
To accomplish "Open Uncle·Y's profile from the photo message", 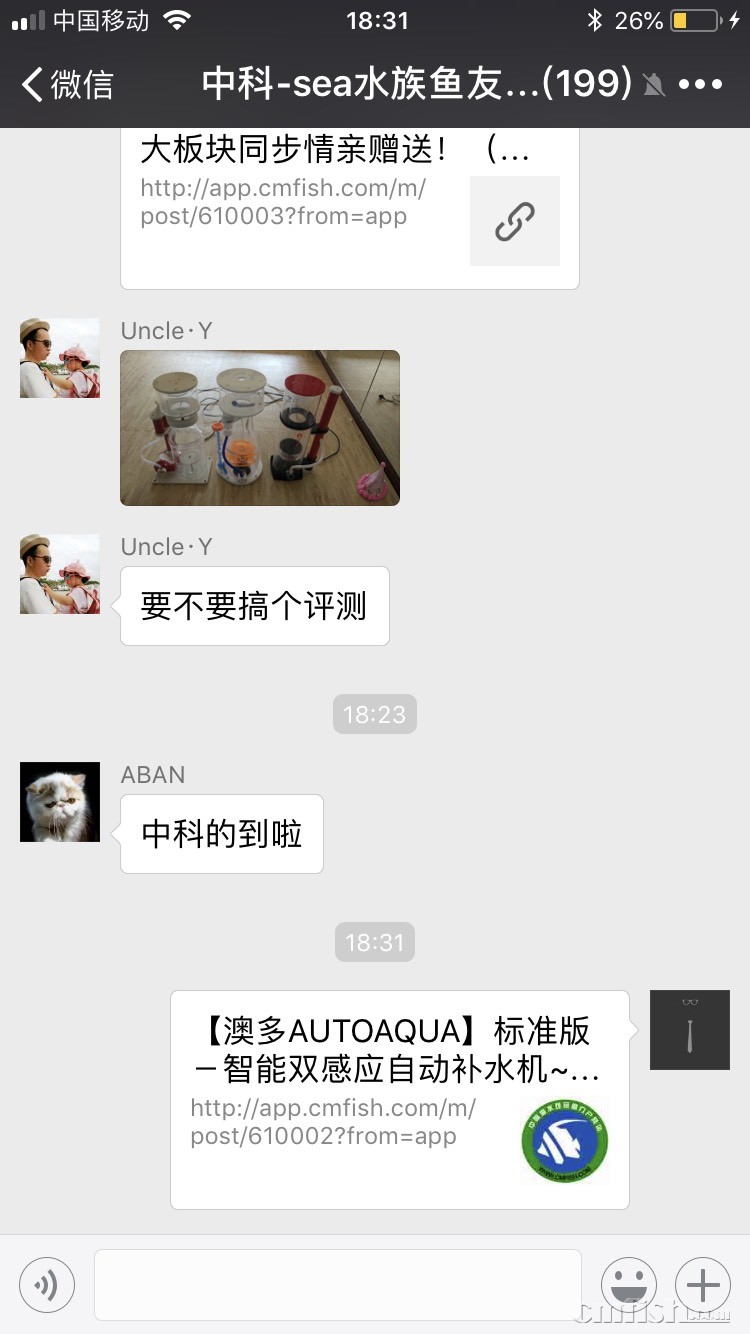I will tap(60, 358).
